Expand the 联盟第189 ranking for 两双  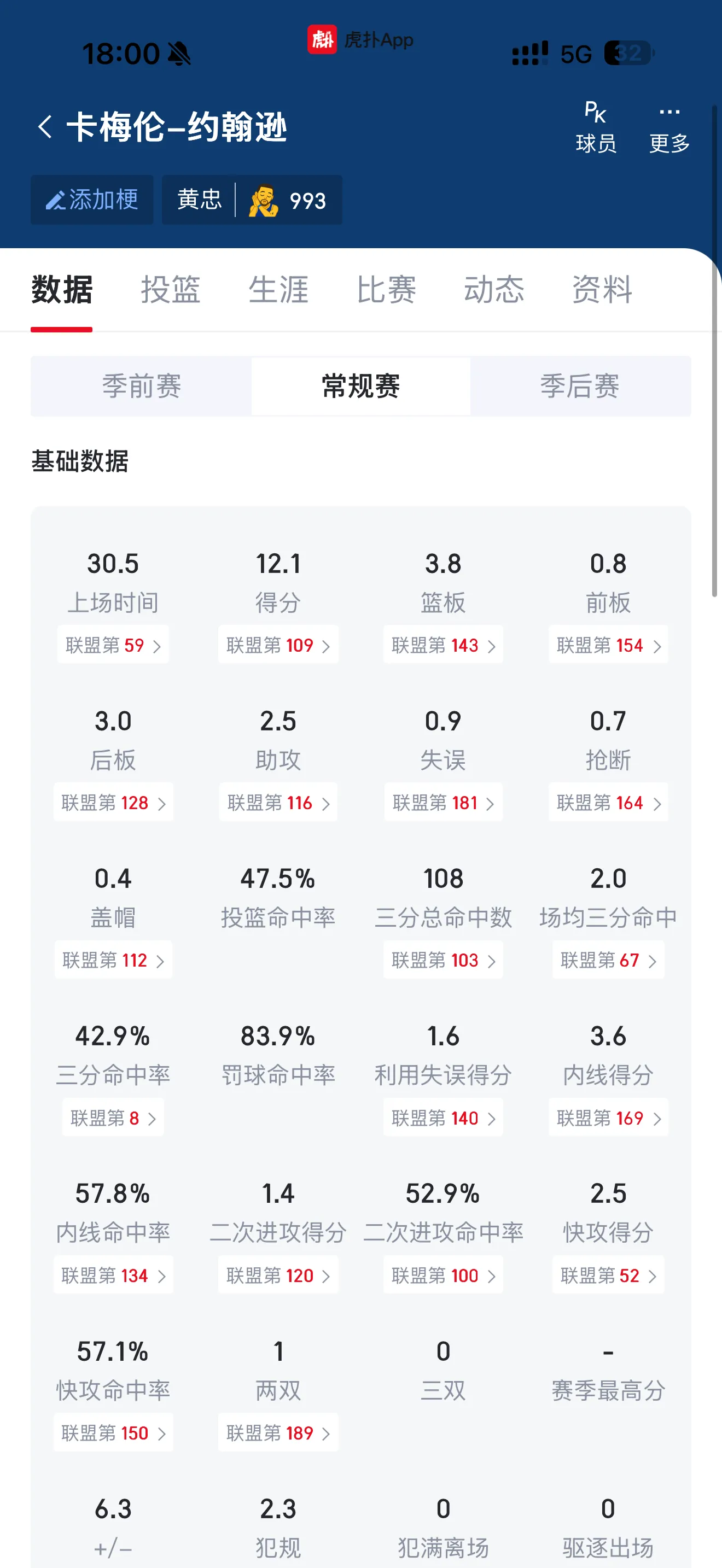(x=278, y=1432)
